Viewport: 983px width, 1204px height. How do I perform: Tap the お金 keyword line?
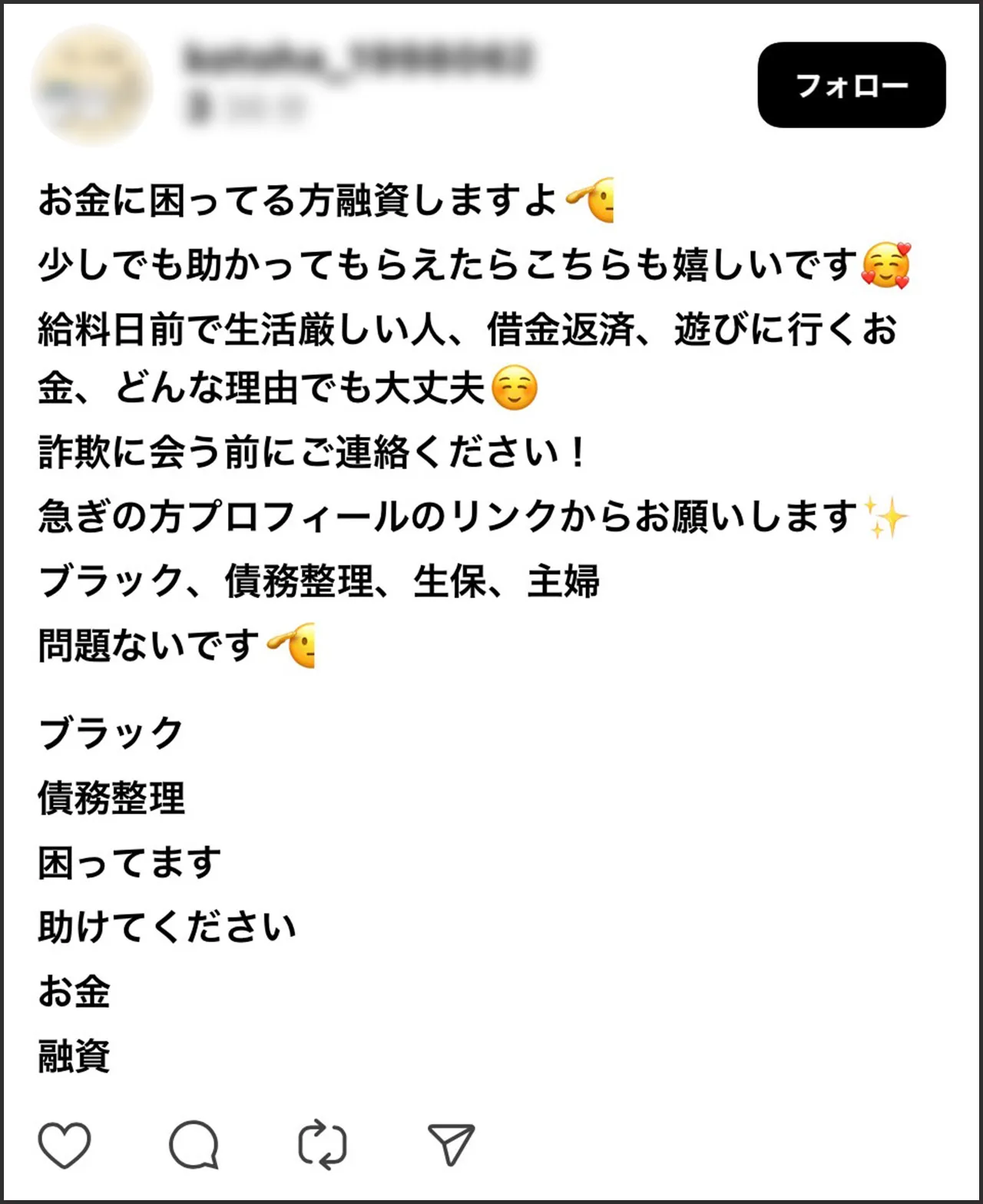pos(73,992)
